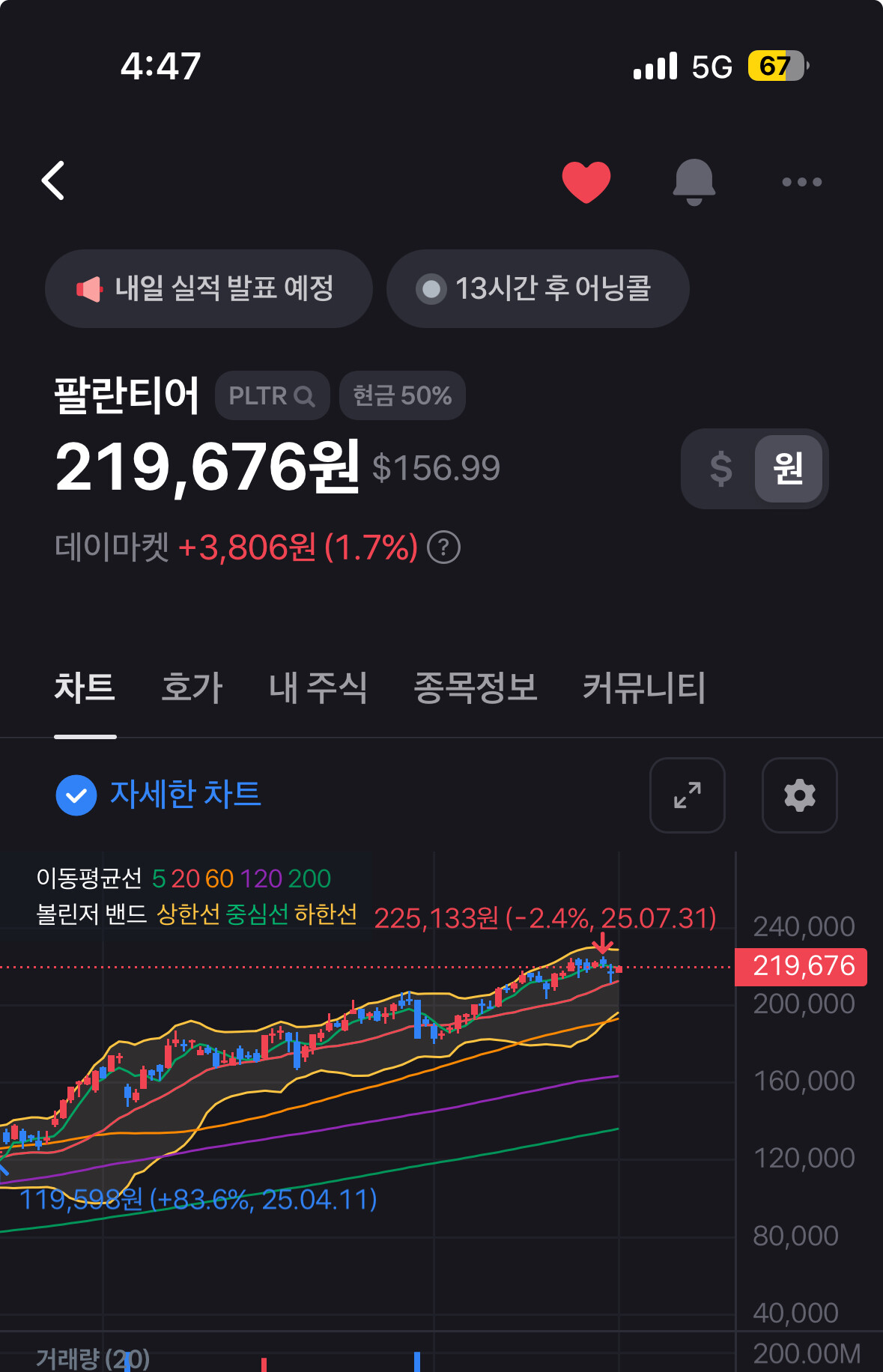Open the 13시간 후 어닝콜 chip
883x1372 pixels.
[x=538, y=288]
